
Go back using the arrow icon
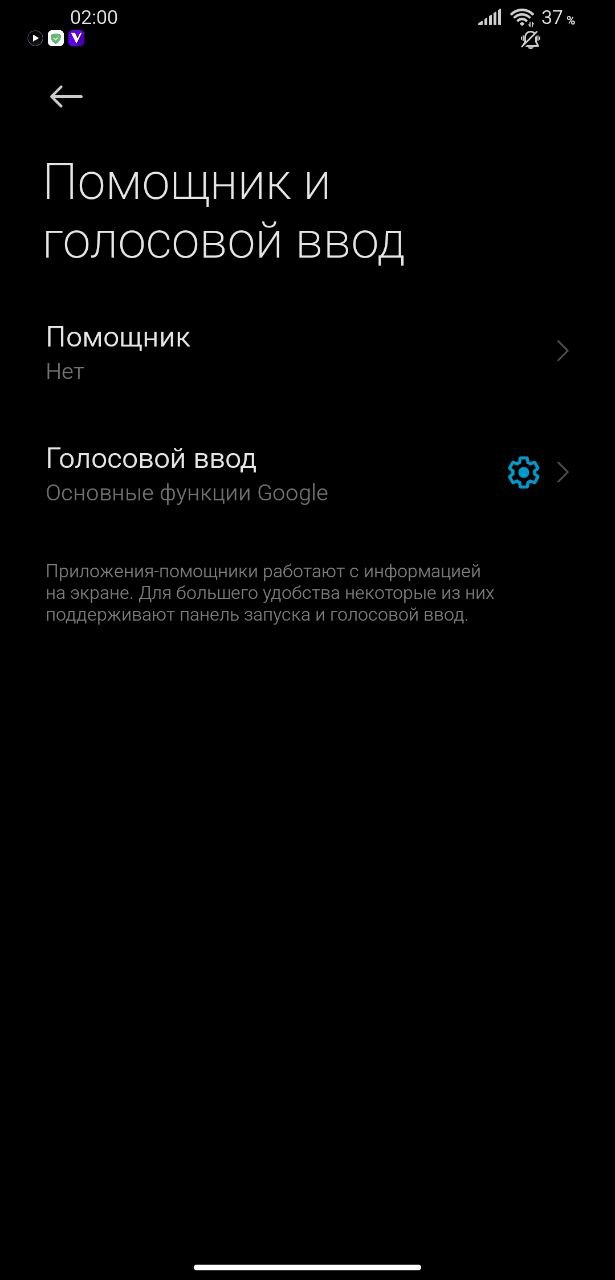[66, 96]
